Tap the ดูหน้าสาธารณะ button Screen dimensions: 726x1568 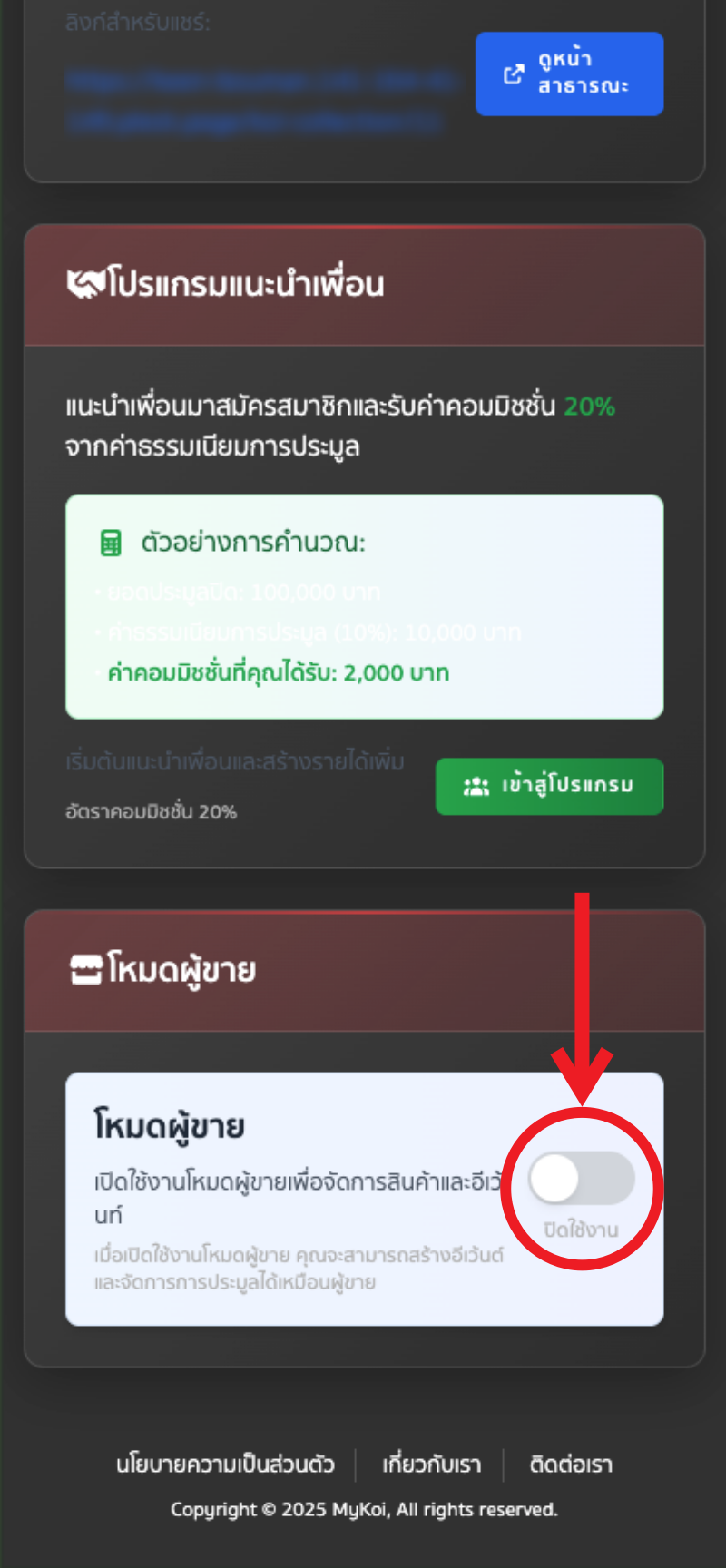point(569,73)
